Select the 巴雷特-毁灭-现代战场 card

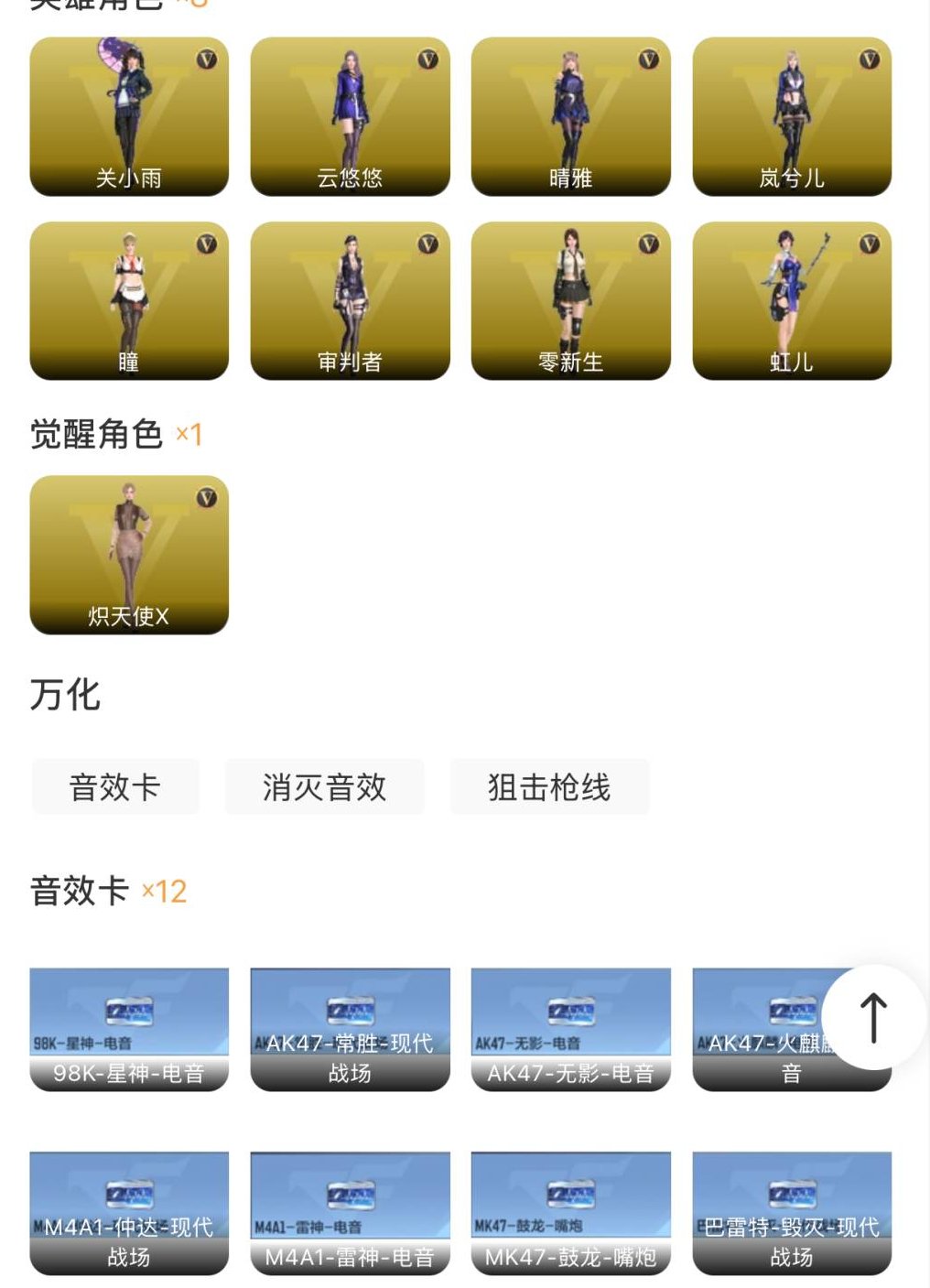(791, 1208)
